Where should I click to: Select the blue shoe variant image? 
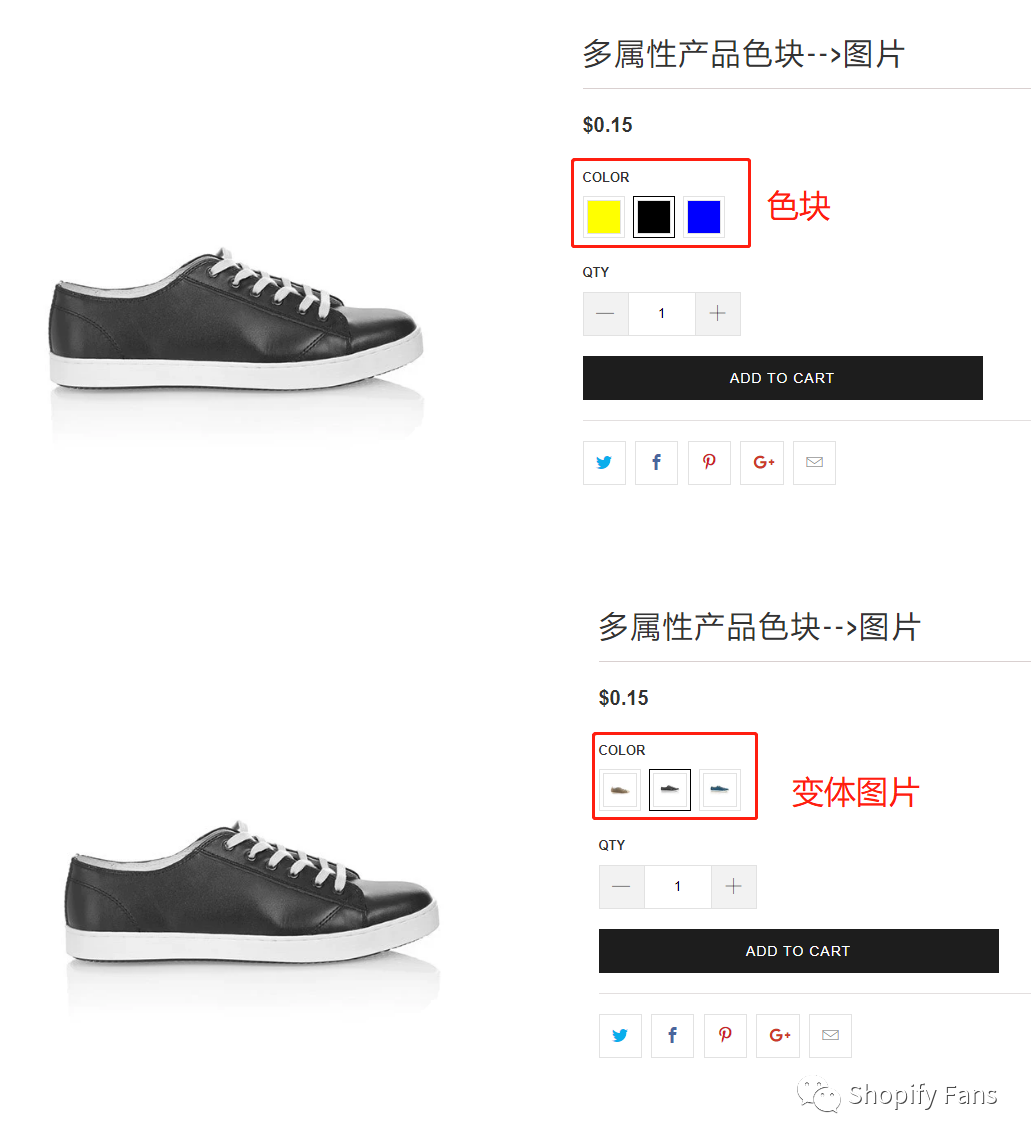point(719,789)
